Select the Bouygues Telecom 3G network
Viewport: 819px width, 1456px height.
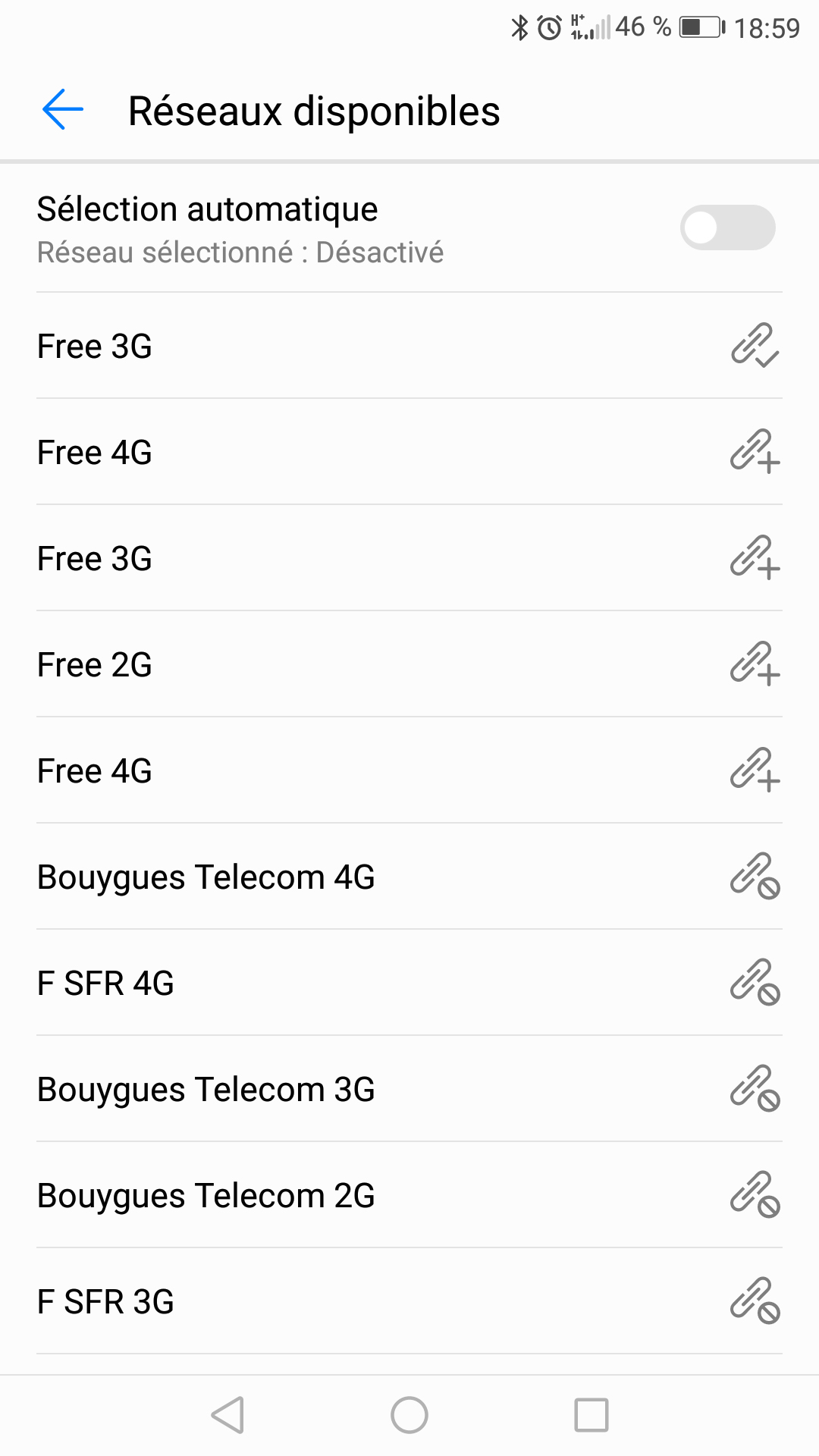tap(409, 1089)
